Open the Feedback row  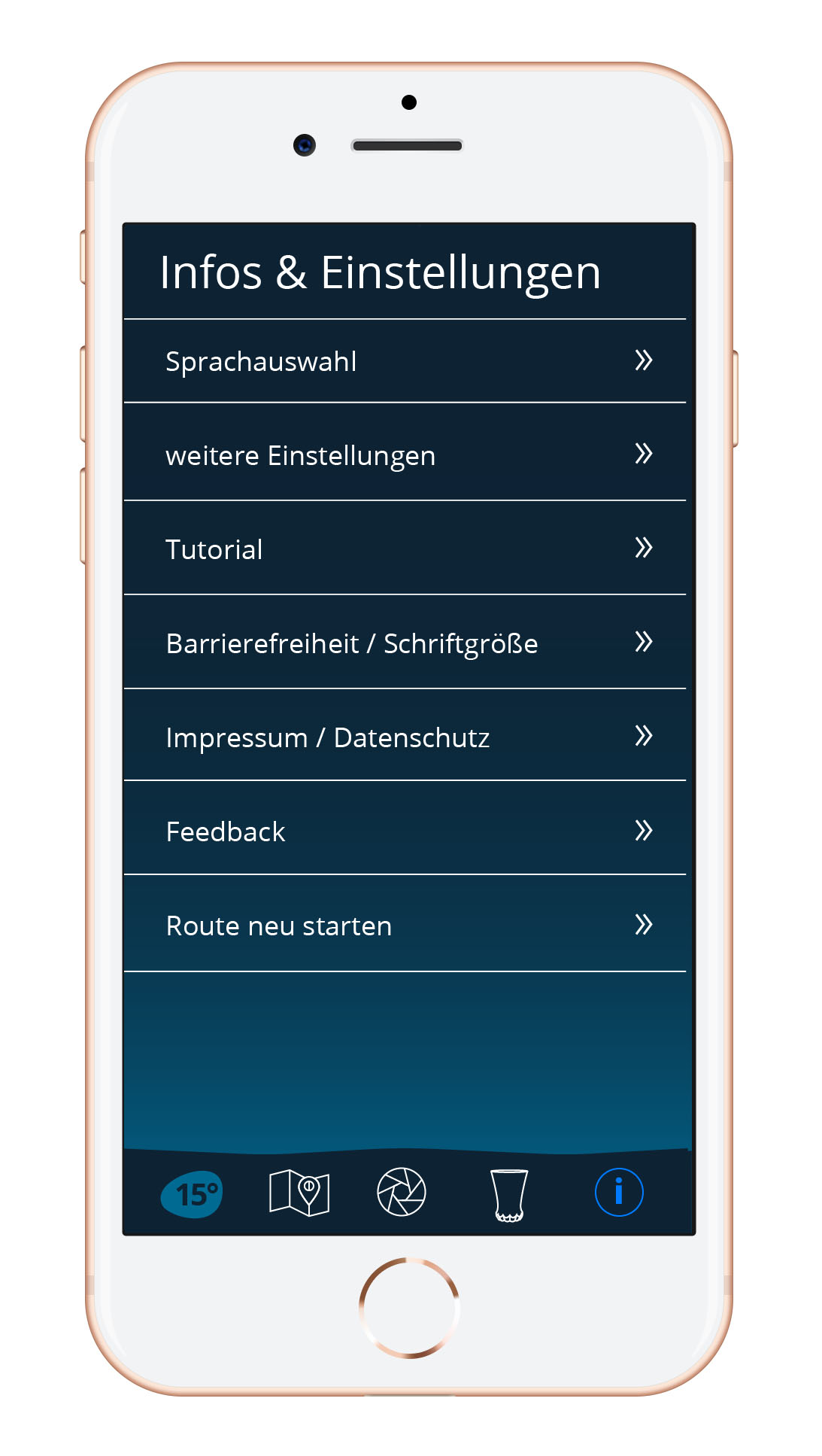[405, 828]
